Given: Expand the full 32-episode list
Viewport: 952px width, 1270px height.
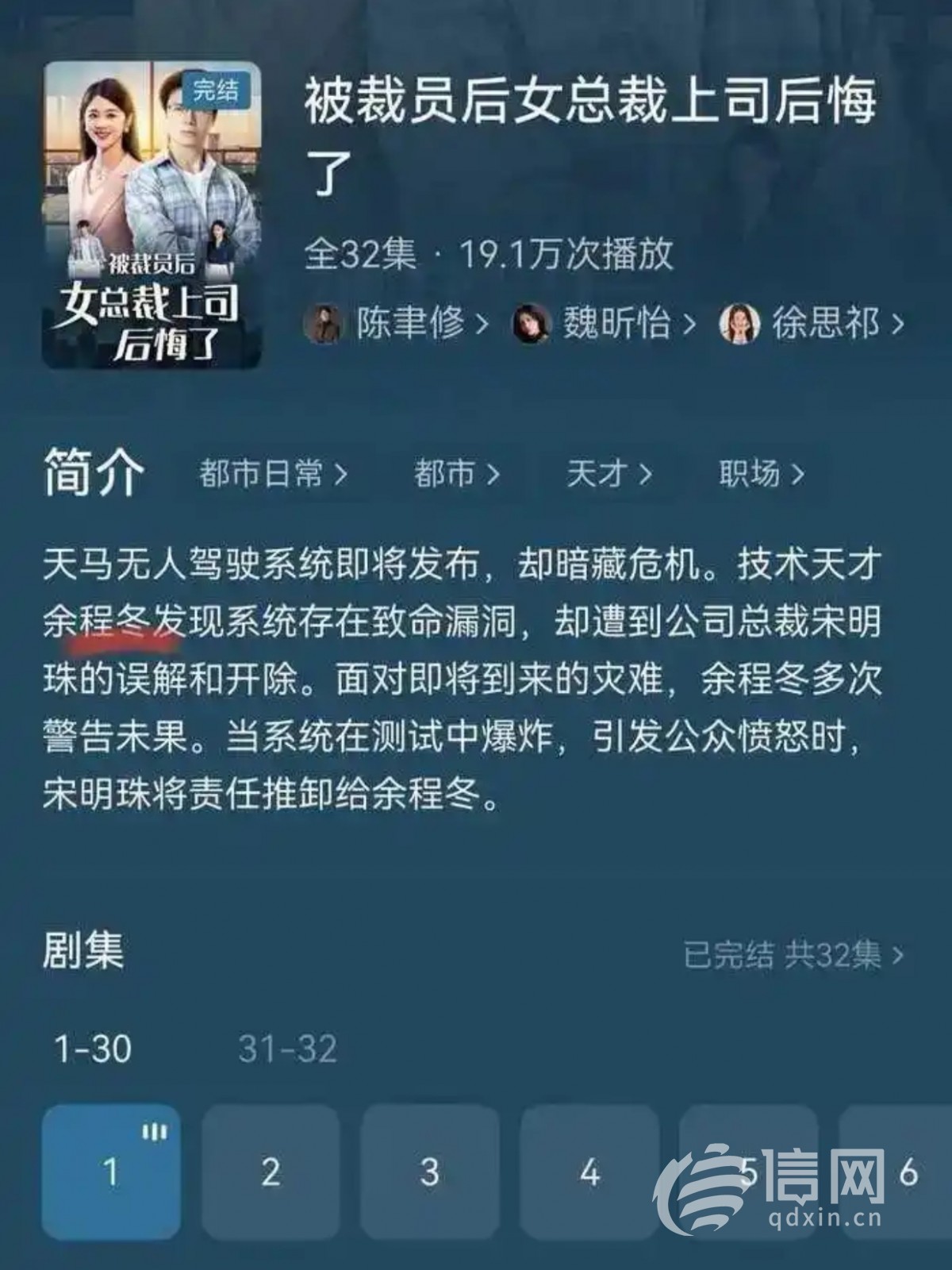Looking at the screenshot, I should pos(793,955).
